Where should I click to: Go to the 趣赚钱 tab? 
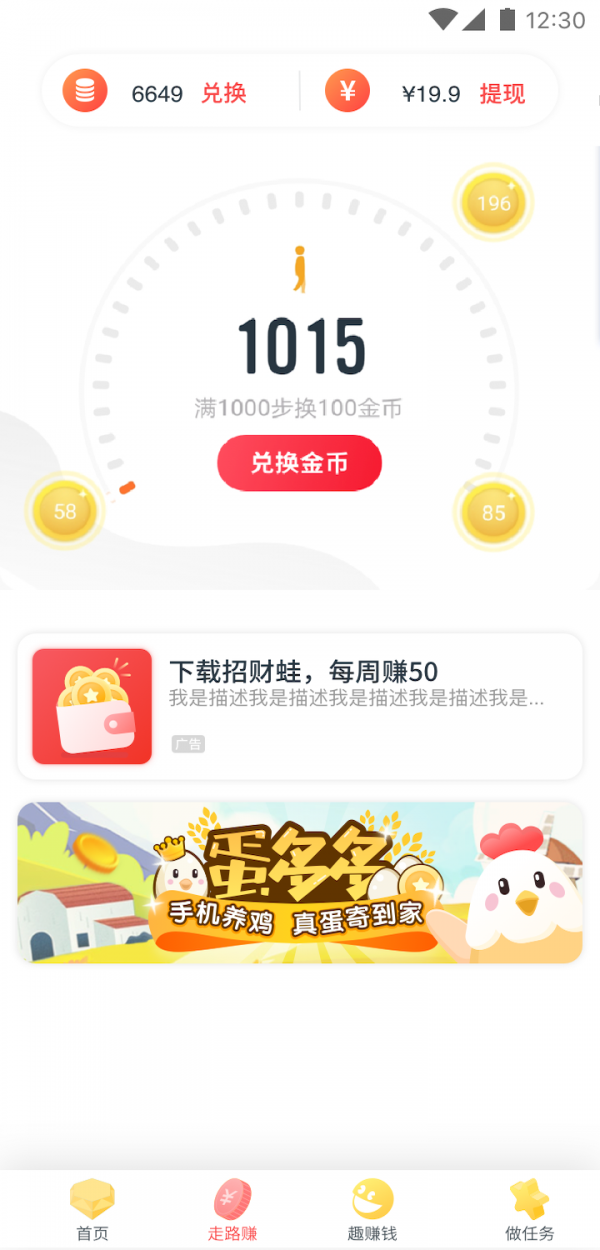coord(372,1210)
